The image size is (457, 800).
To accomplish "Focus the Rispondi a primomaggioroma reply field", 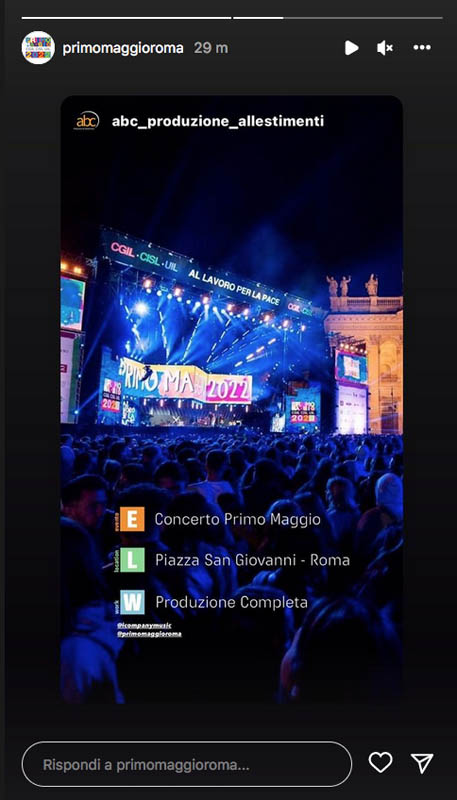I will click(187, 764).
